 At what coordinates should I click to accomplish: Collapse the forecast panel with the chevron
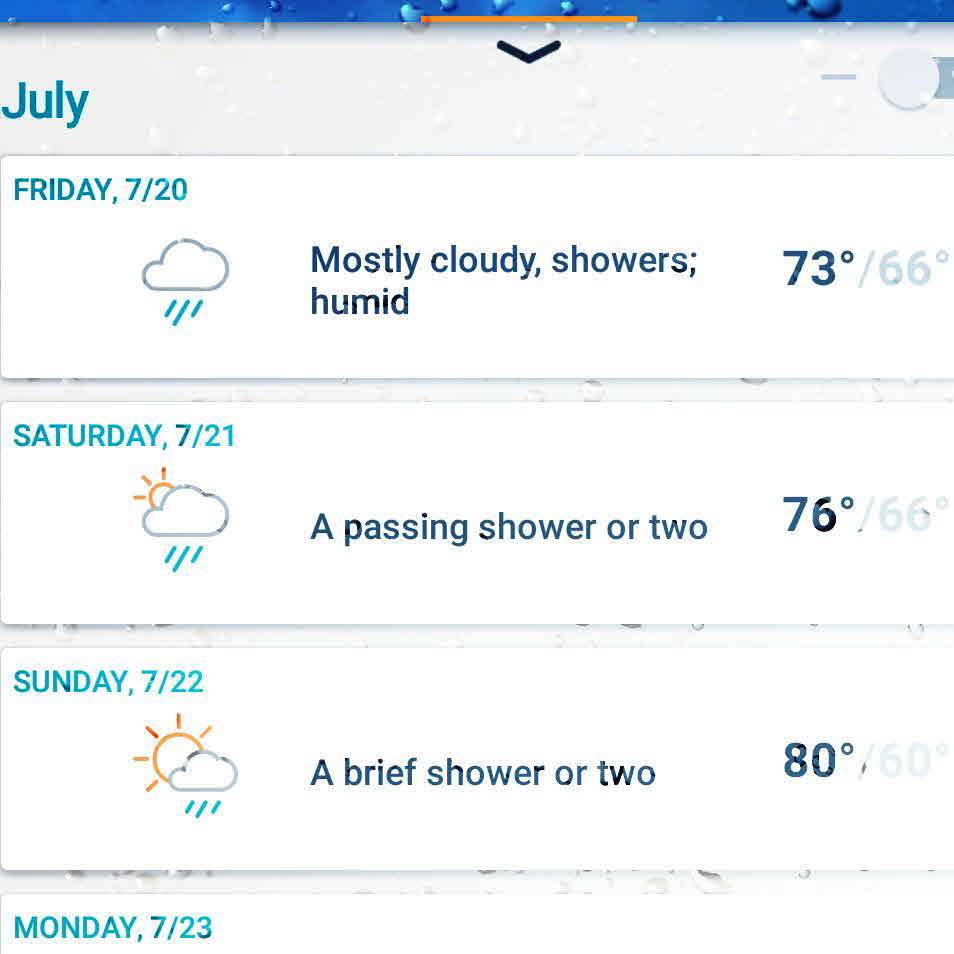click(528, 51)
